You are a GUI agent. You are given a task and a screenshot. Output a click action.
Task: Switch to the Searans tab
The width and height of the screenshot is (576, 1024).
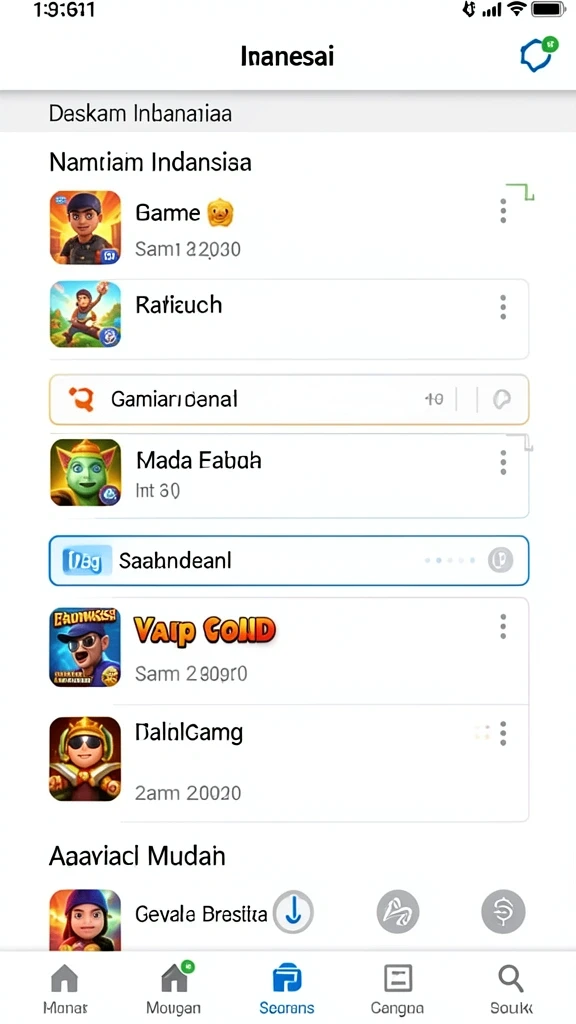(287, 988)
